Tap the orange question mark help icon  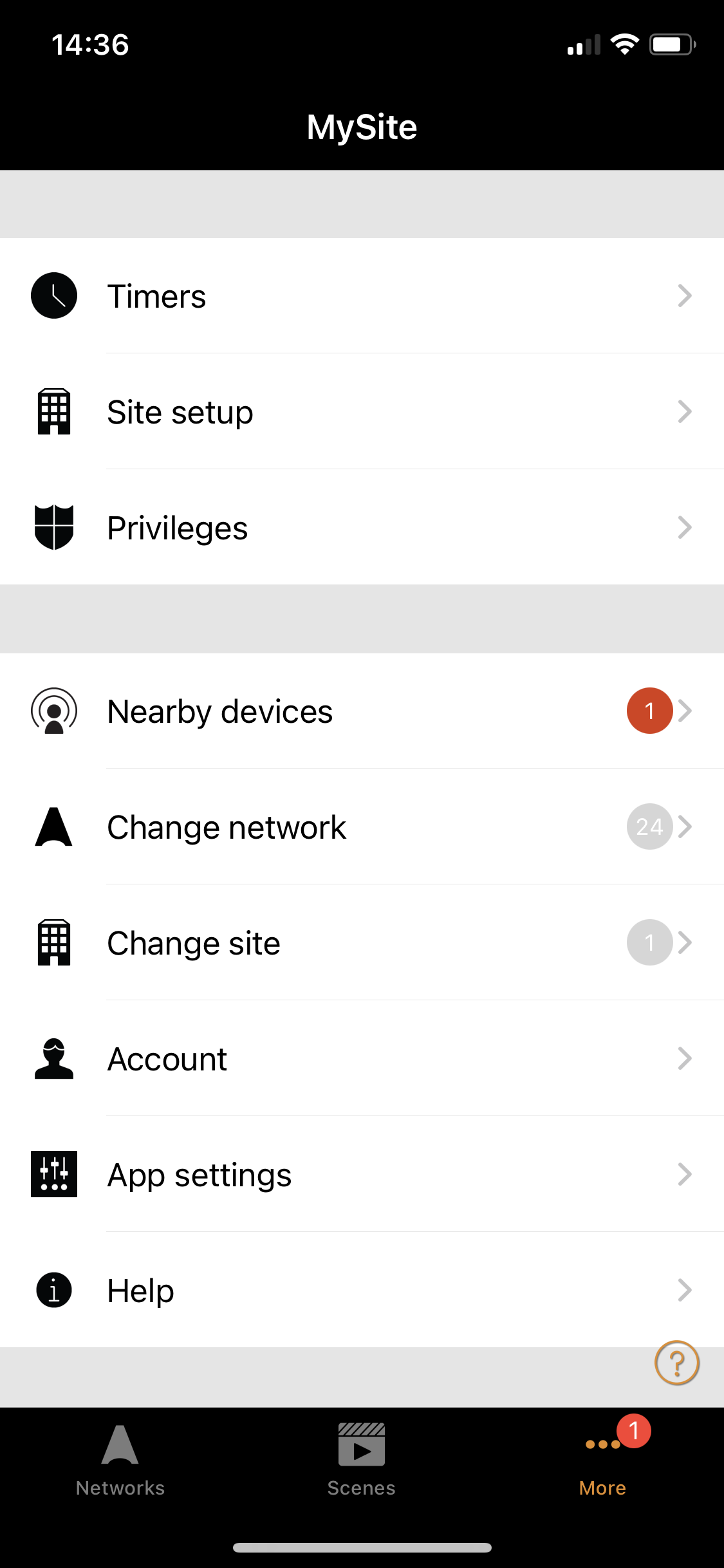[x=677, y=1363]
